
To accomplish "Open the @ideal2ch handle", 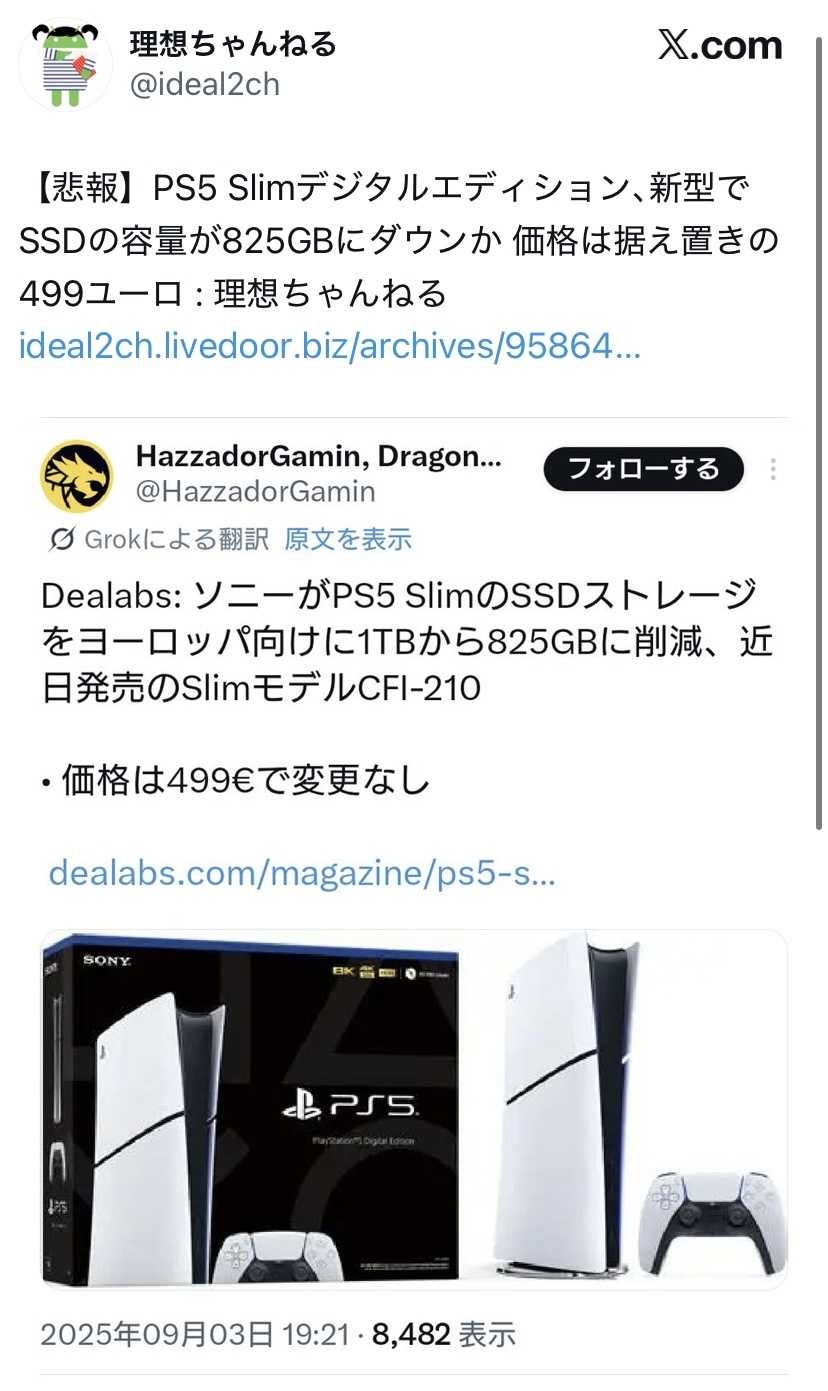I will click(205, 85).
